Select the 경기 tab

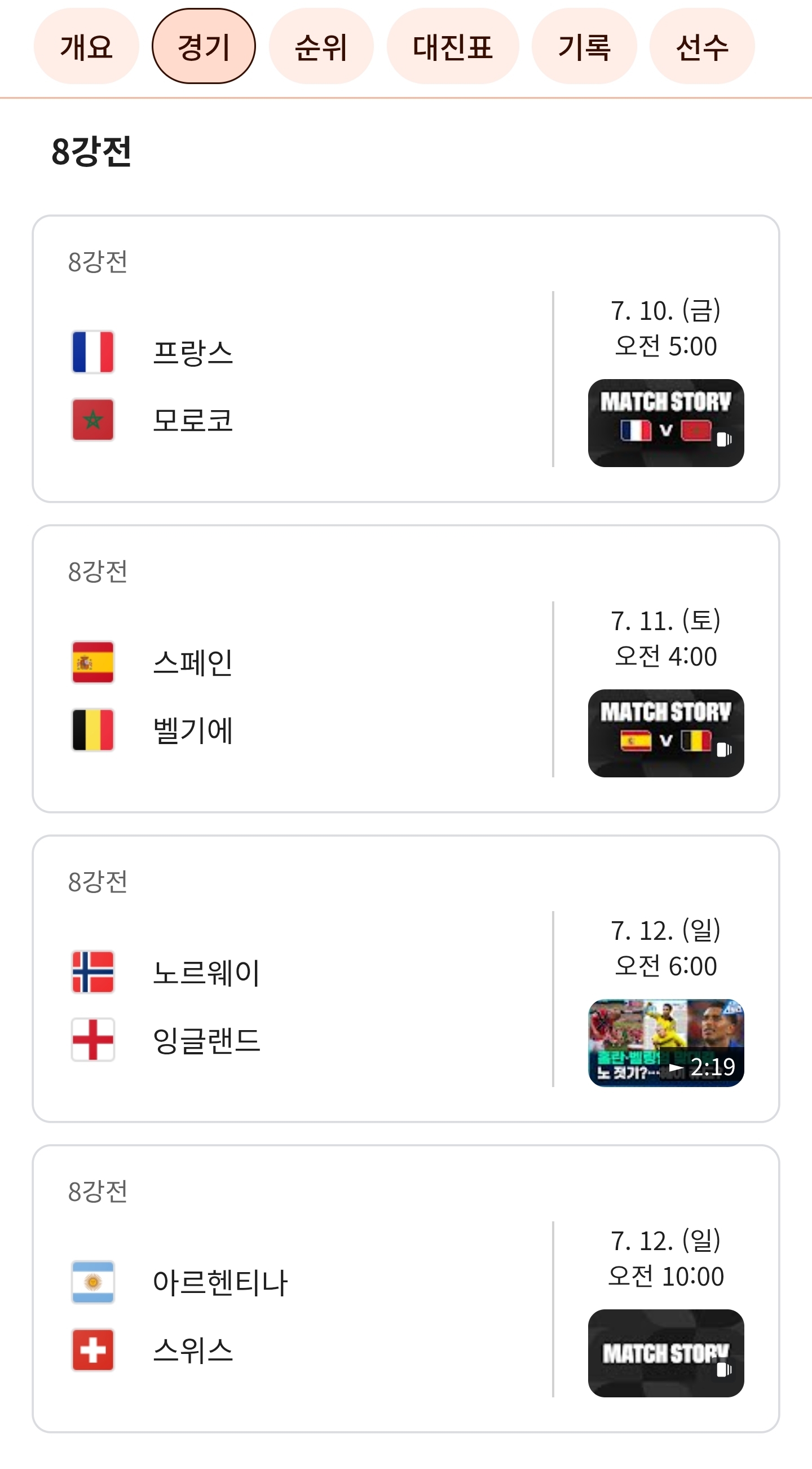(204, 46)
